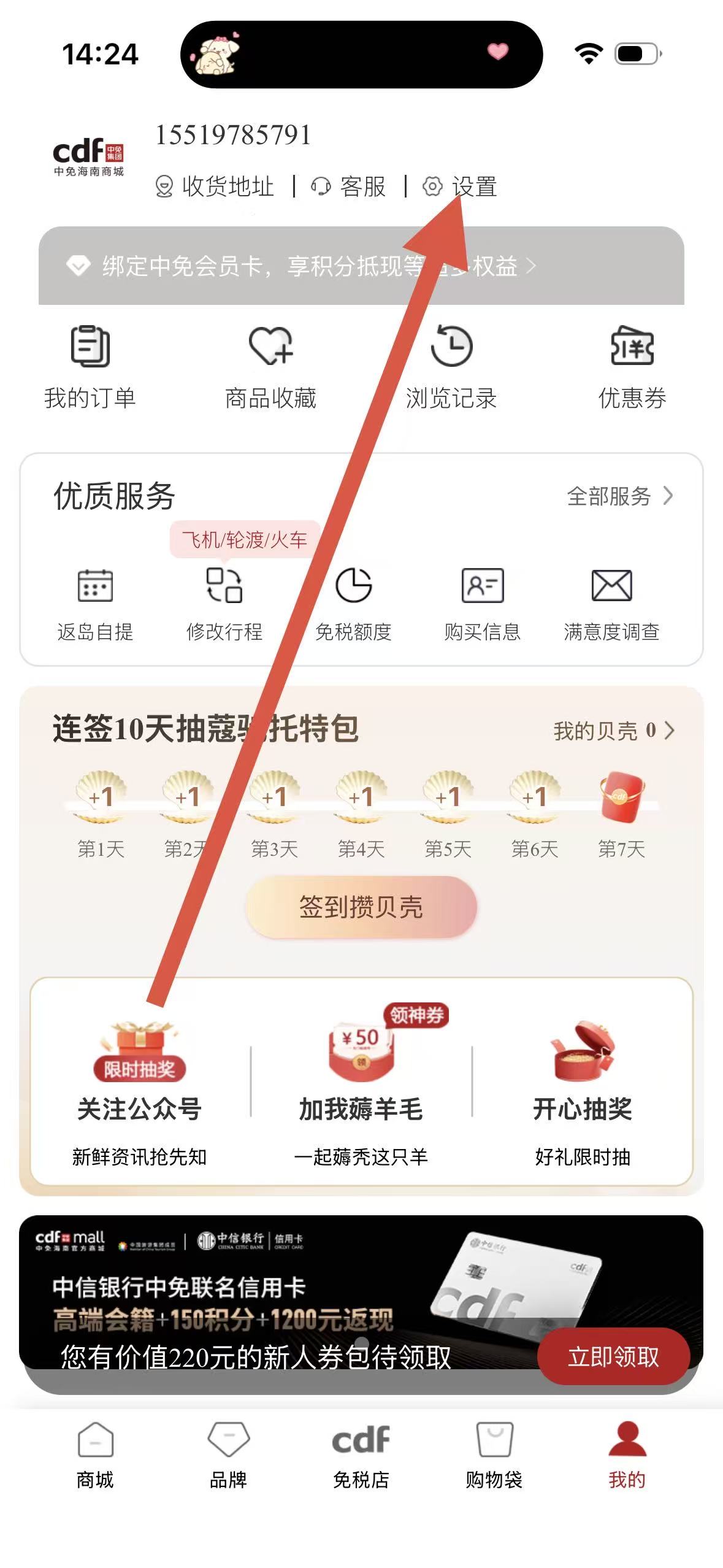723x1568 pixels.
Task: View 我的贝壳 balance
Action: coord(613,731)
